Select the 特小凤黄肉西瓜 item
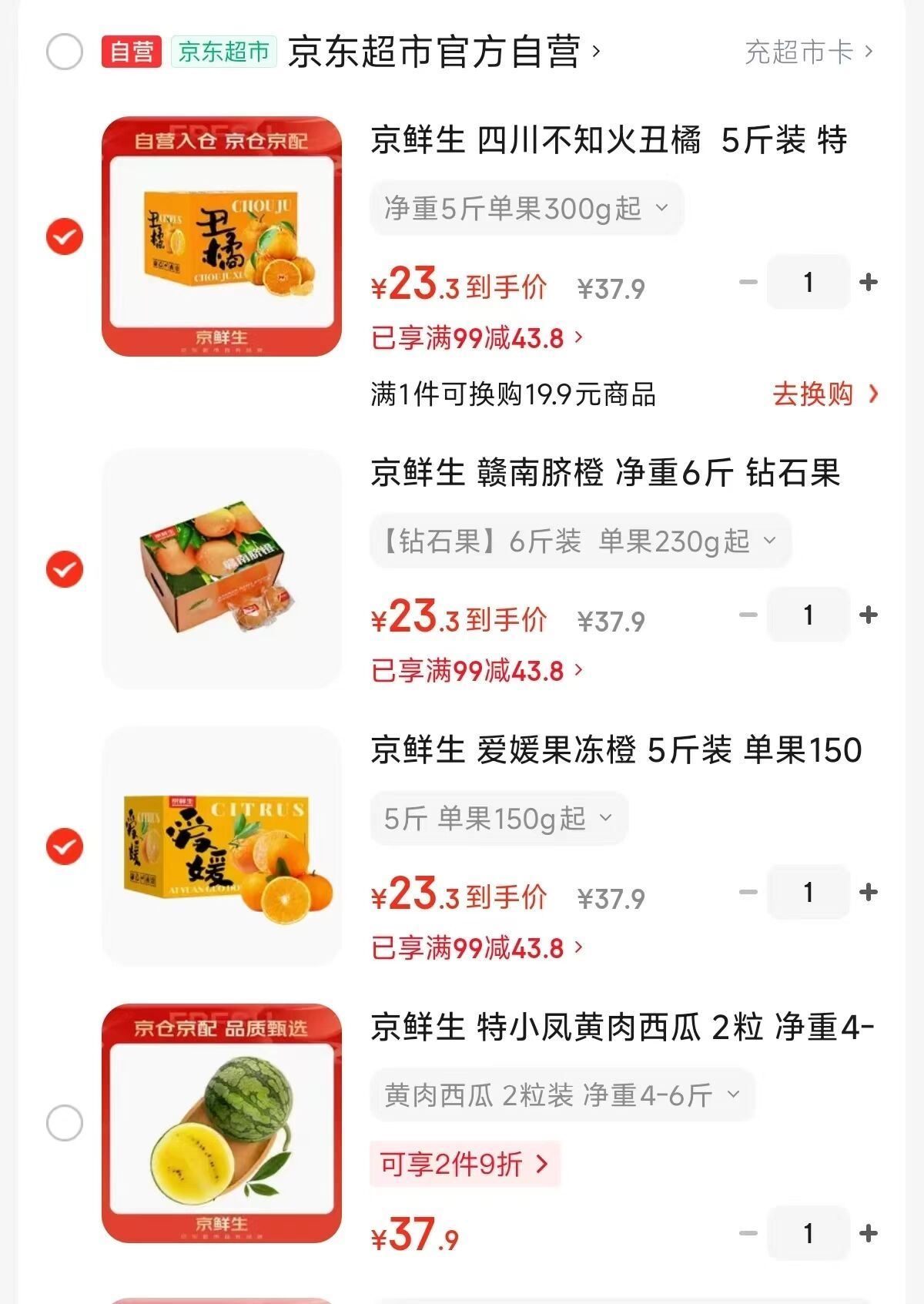This screenshot has width=924, height=1304. point(65,1123)
